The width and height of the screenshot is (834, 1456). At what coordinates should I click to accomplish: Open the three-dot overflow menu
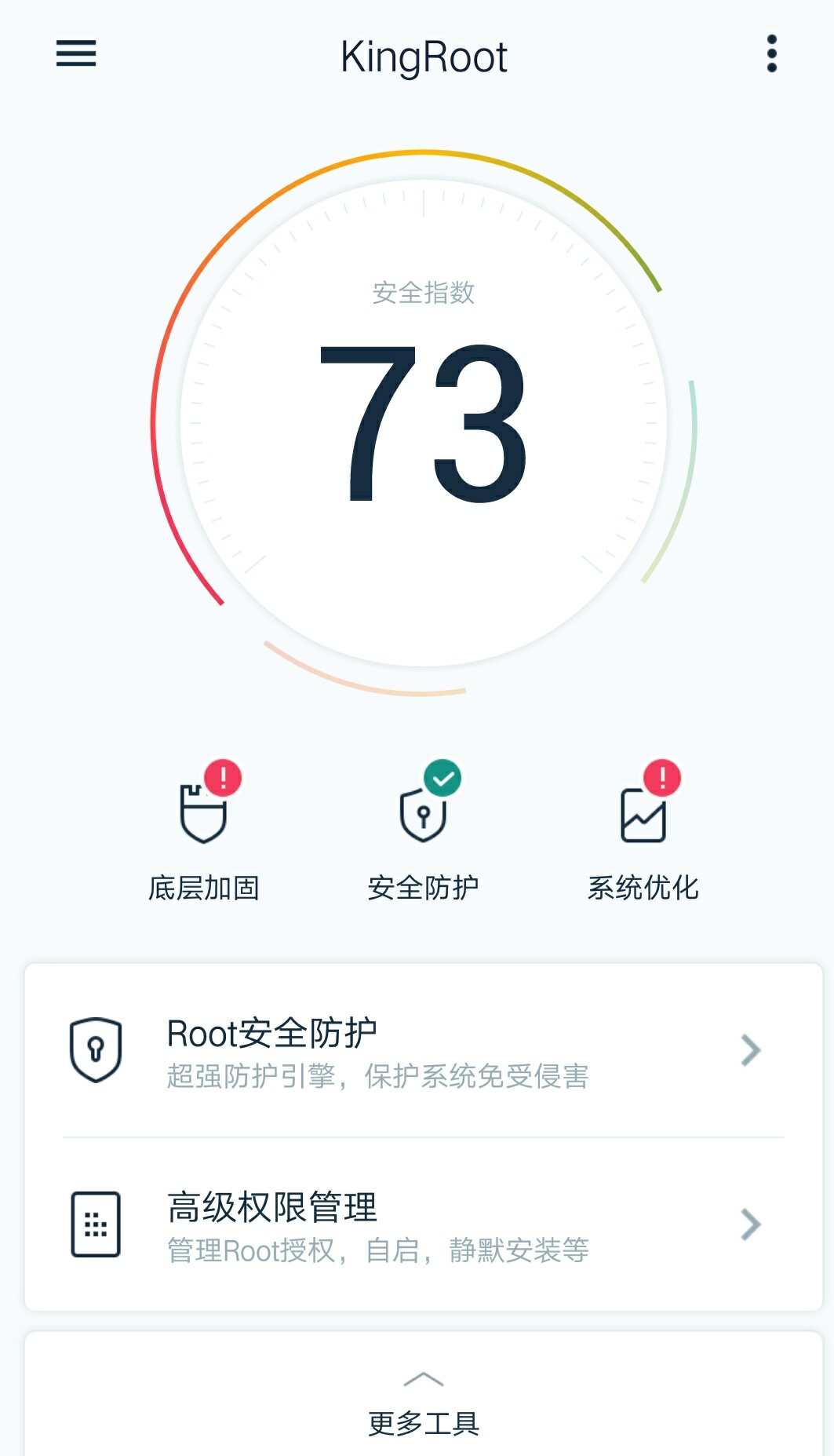pos(772,53)
